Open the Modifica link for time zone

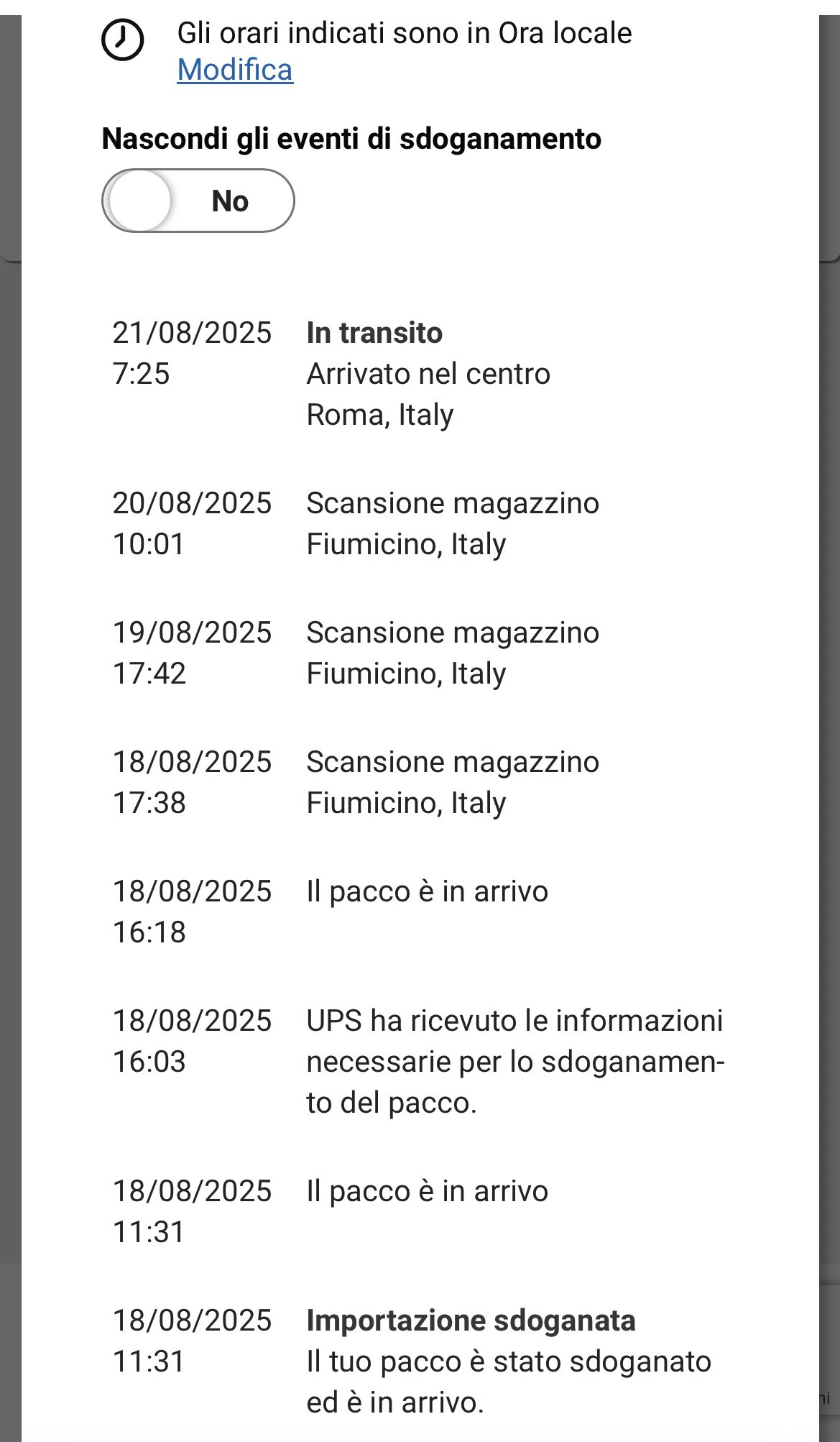[x=235, y=70]
